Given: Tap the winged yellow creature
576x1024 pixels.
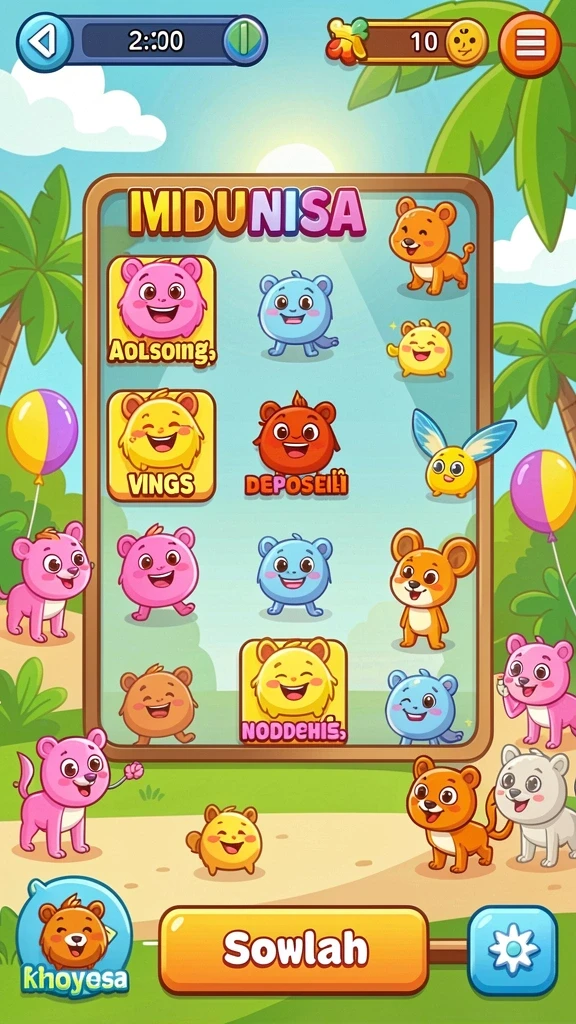Looking at the screenshot, I should pos(460,455).
